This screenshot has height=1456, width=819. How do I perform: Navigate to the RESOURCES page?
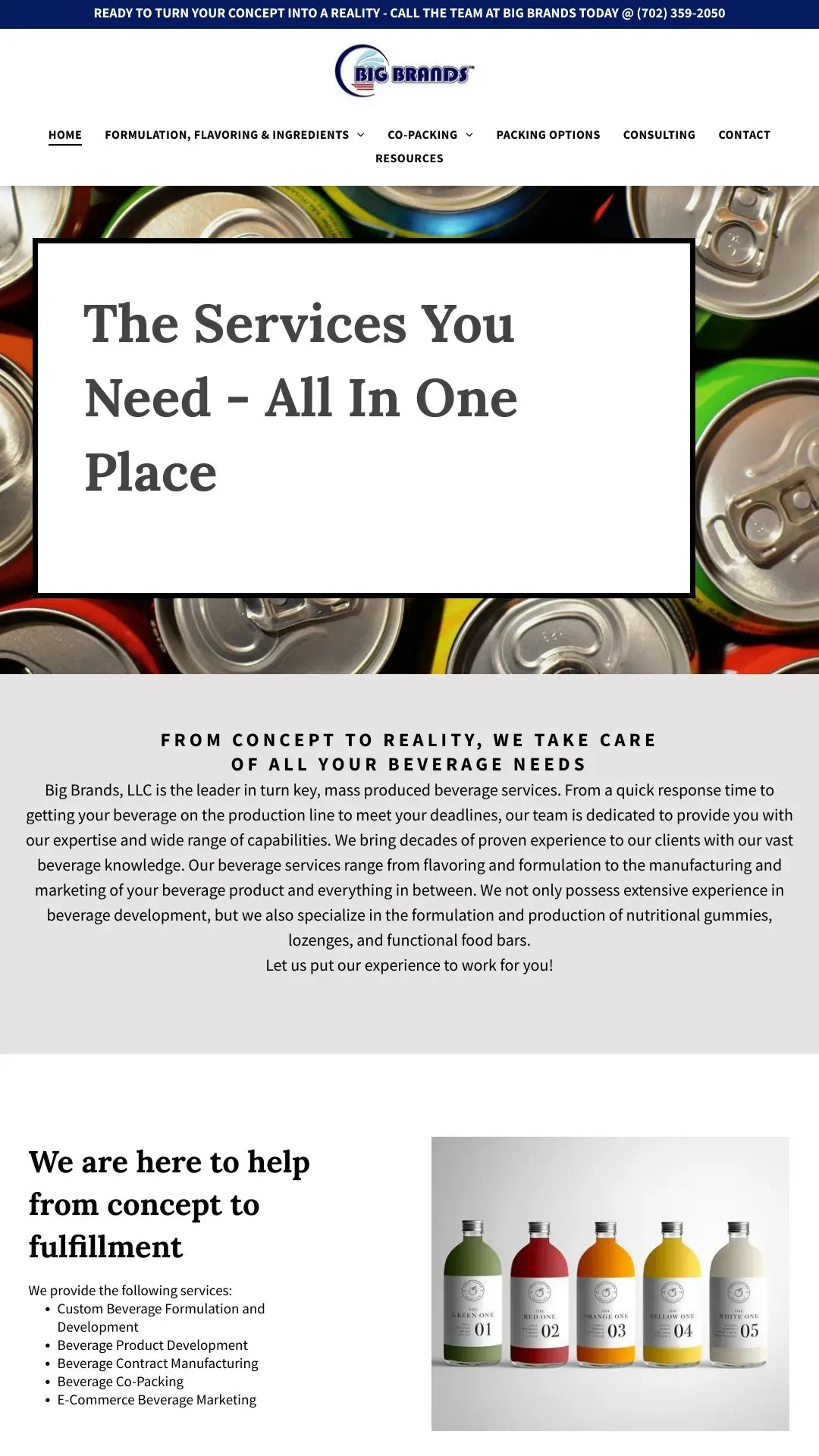[x=409, y=158]
